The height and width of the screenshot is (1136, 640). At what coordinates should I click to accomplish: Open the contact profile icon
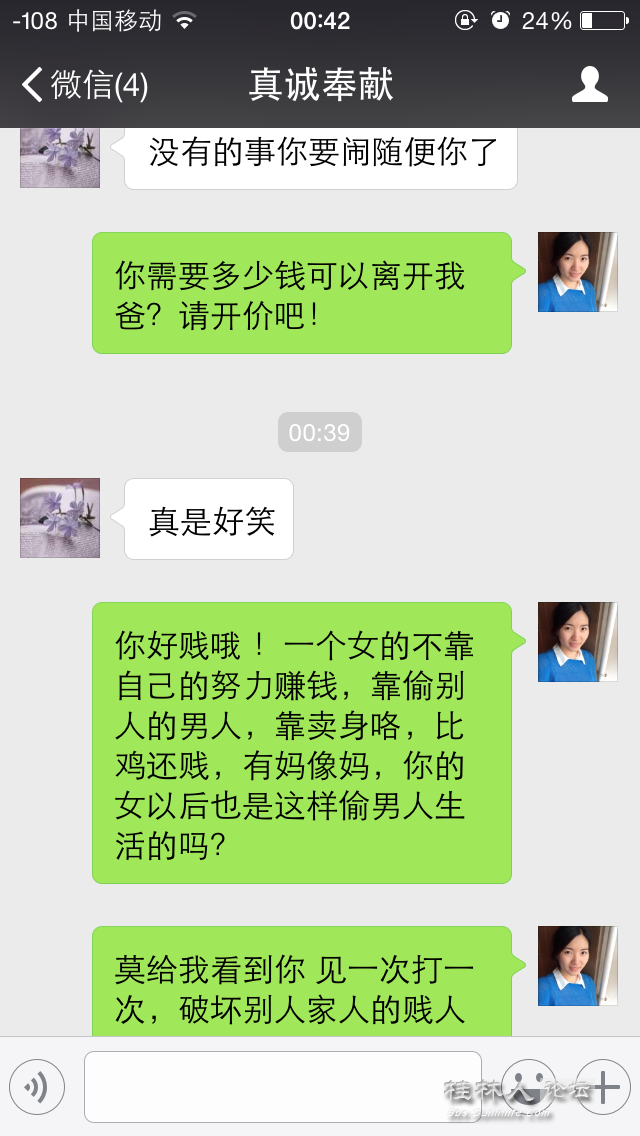[x=589, y=85]
